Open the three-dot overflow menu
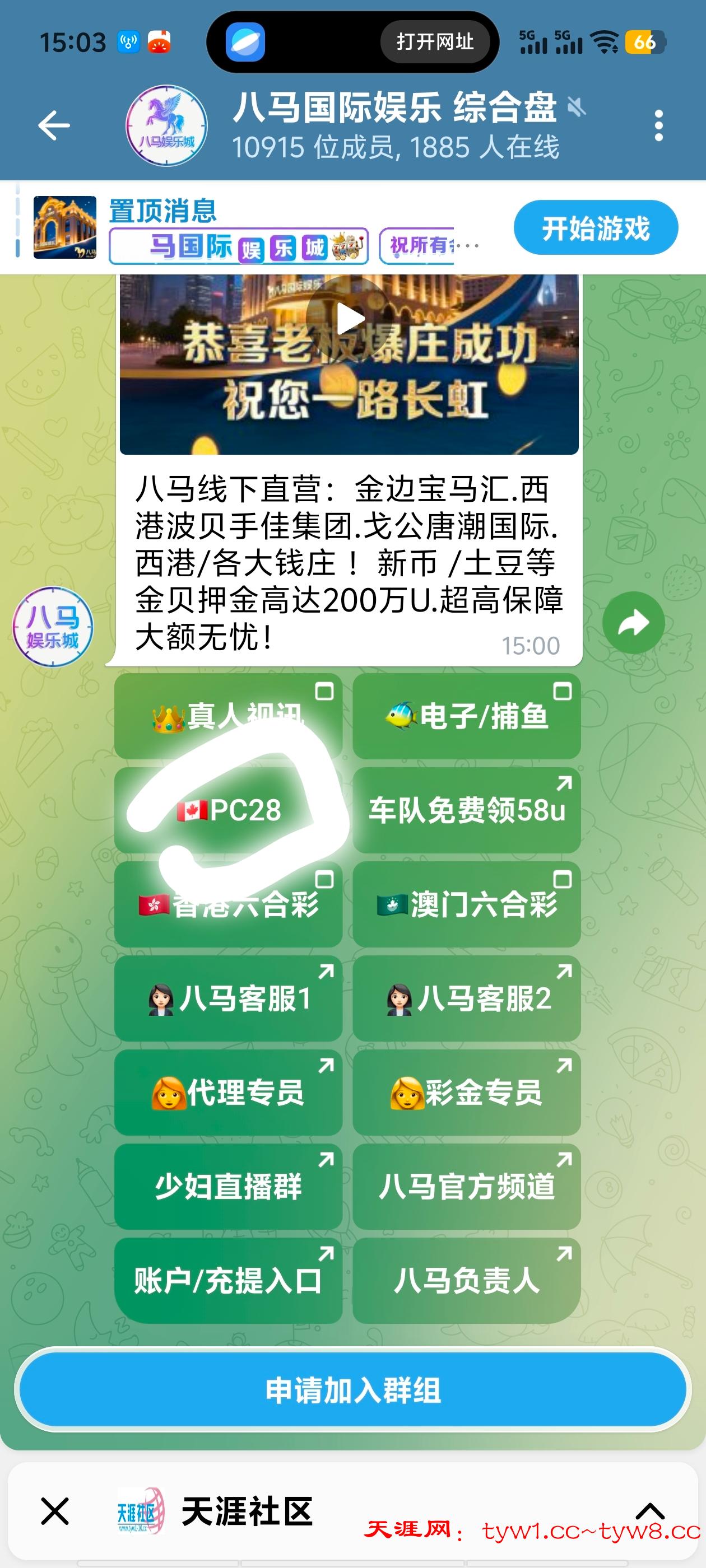 (x=658, y=126)
